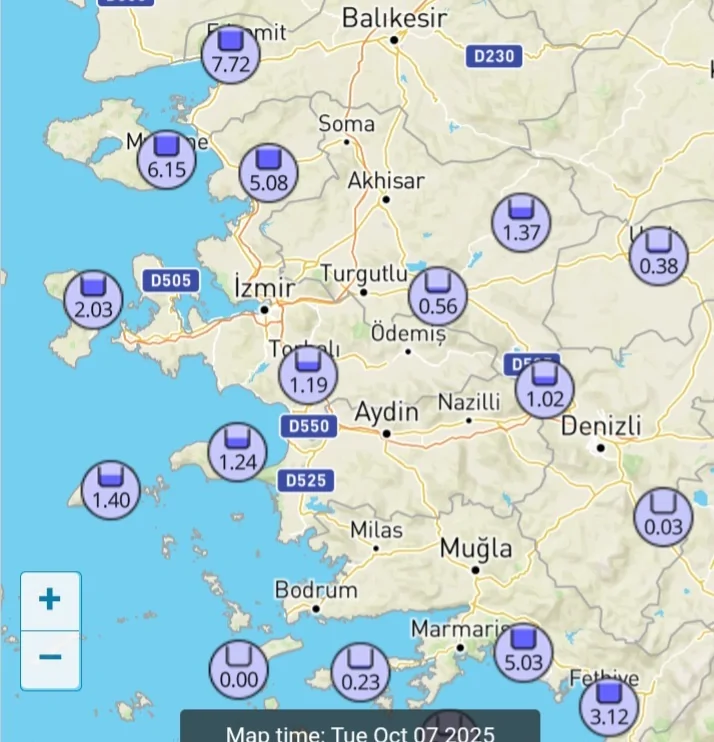714x742 pixels.
Task: Open the 5.03 marker near Marmaris
Action: (x=523, y=652)
